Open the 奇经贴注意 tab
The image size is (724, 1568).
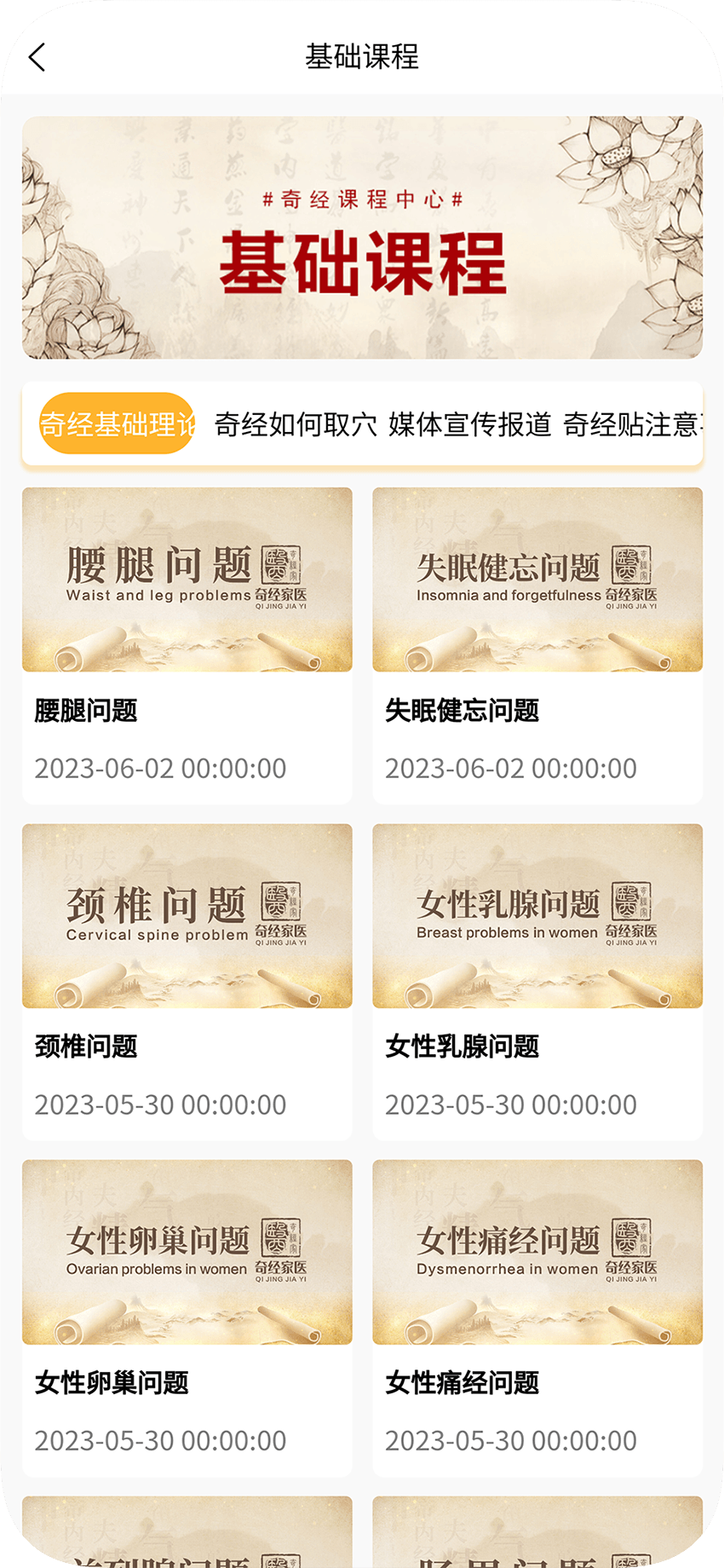coord(632,424)
